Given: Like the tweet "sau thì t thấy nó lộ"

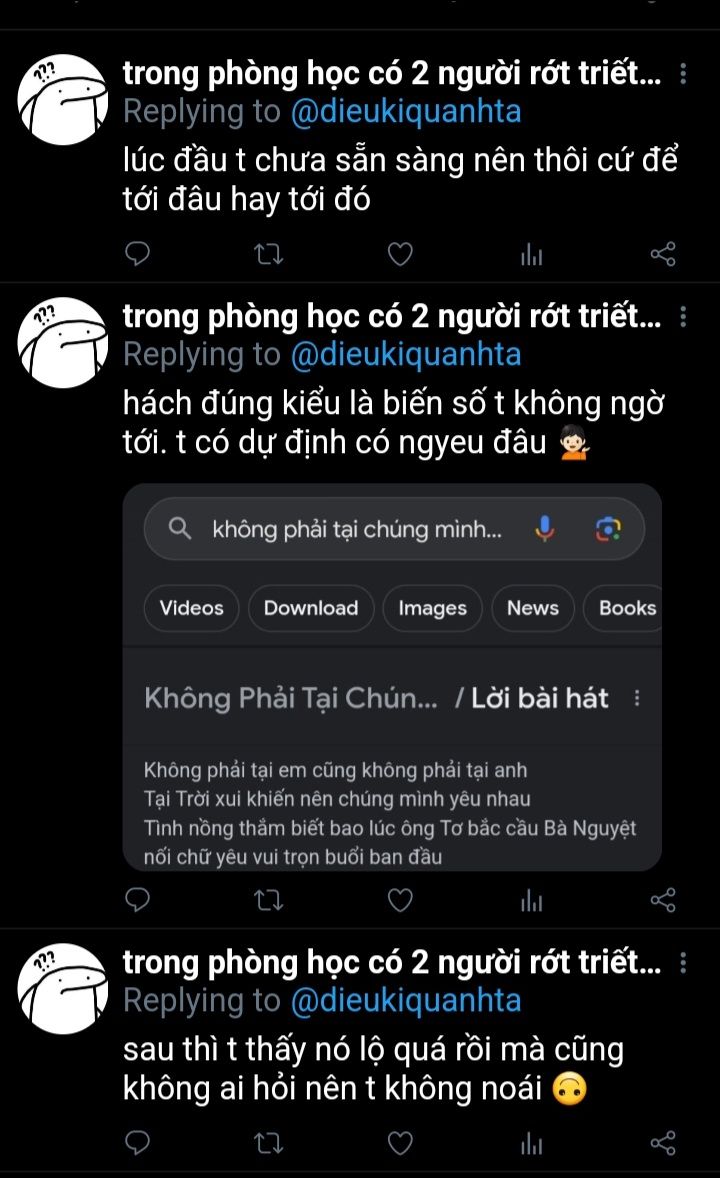Looking at the screenshot, I should click(x=400, y=1142).
